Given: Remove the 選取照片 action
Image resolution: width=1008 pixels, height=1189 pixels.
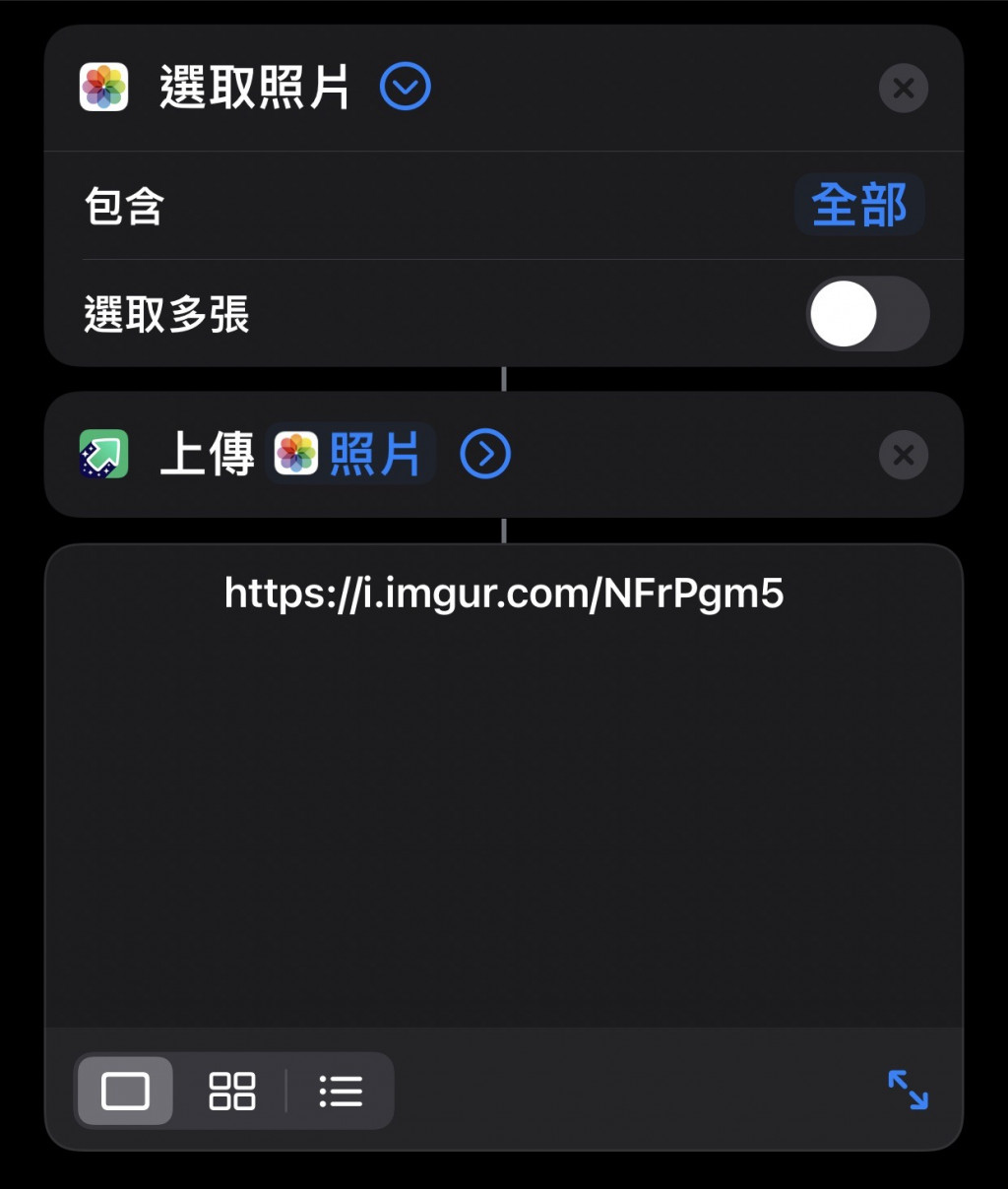Looking at the screenshot, I should (x=903, y=89).
